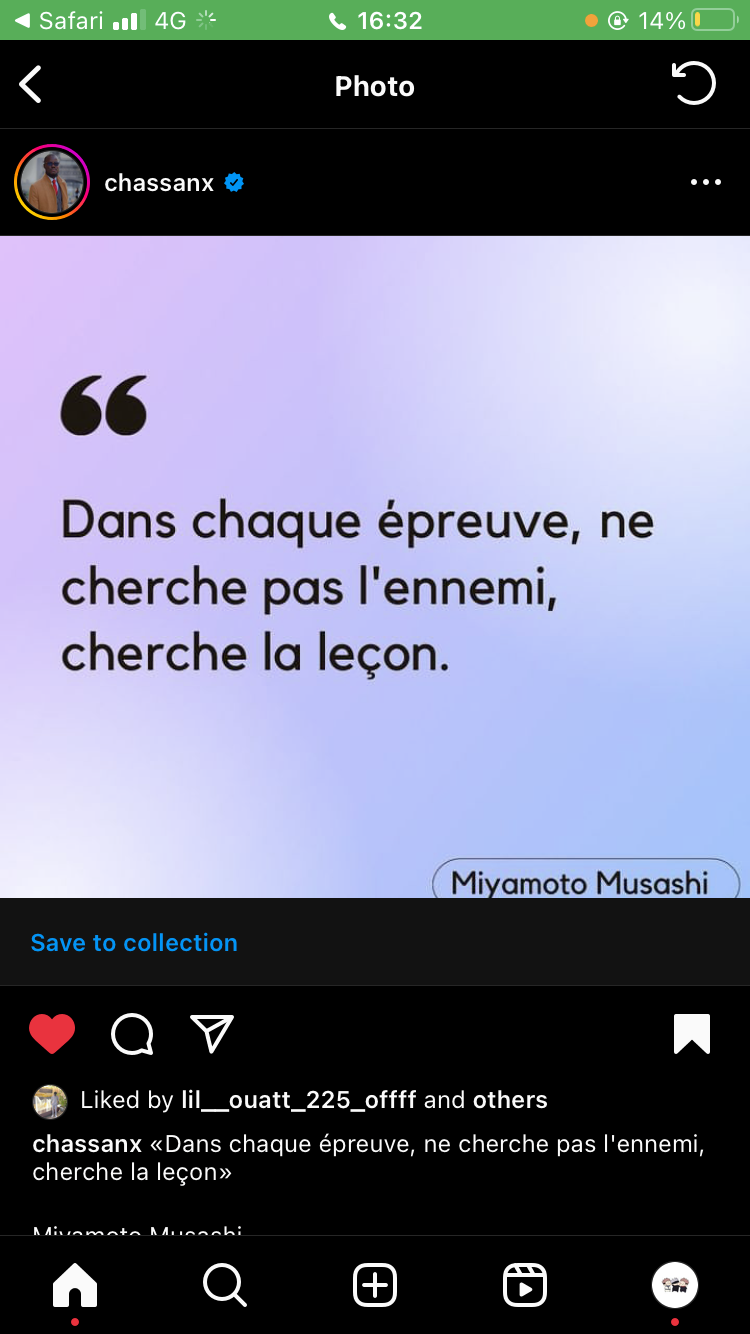The width and height of the screenshot is (750, 1334).
Task: Share the post via the paper plane icon
Action: pos(212,1033)
